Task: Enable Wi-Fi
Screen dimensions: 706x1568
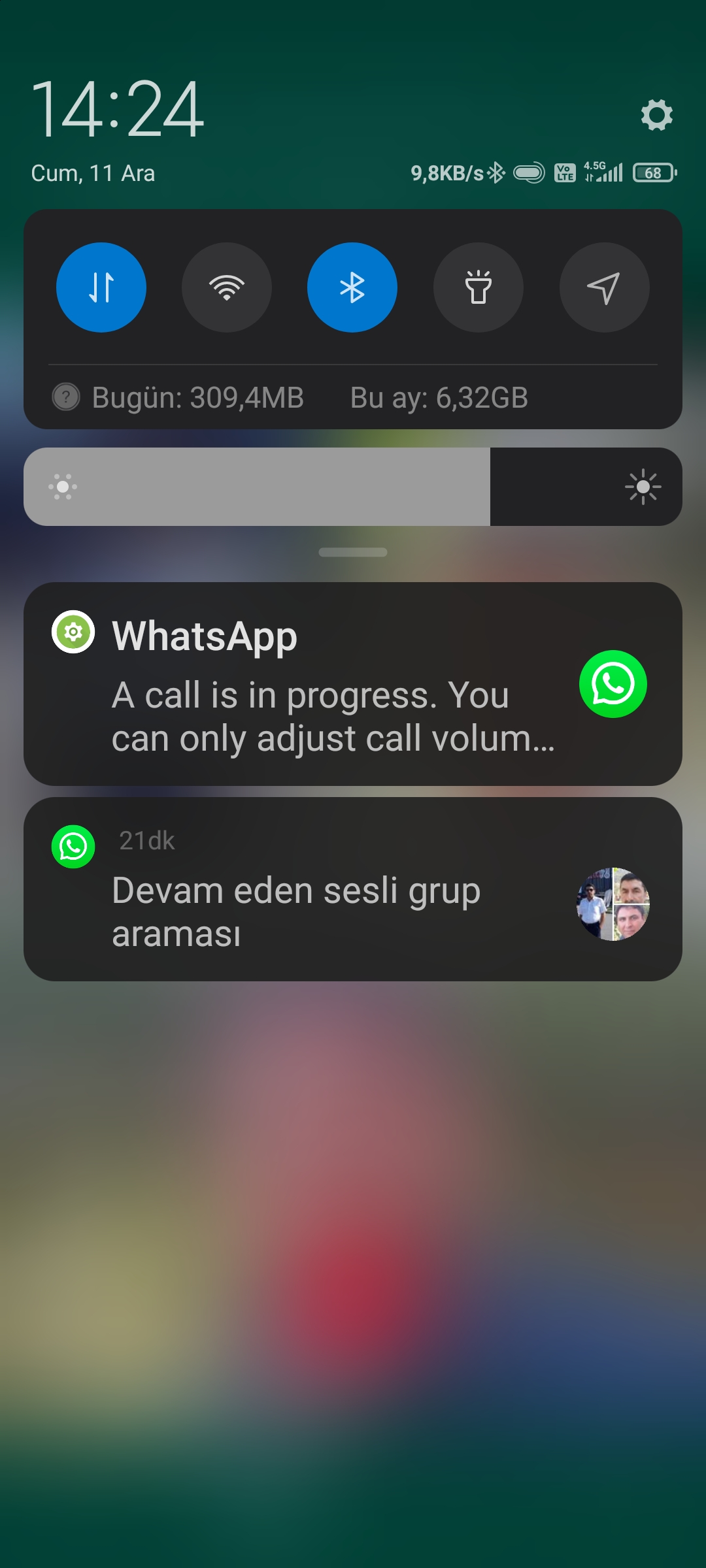Action: [227, 287]
